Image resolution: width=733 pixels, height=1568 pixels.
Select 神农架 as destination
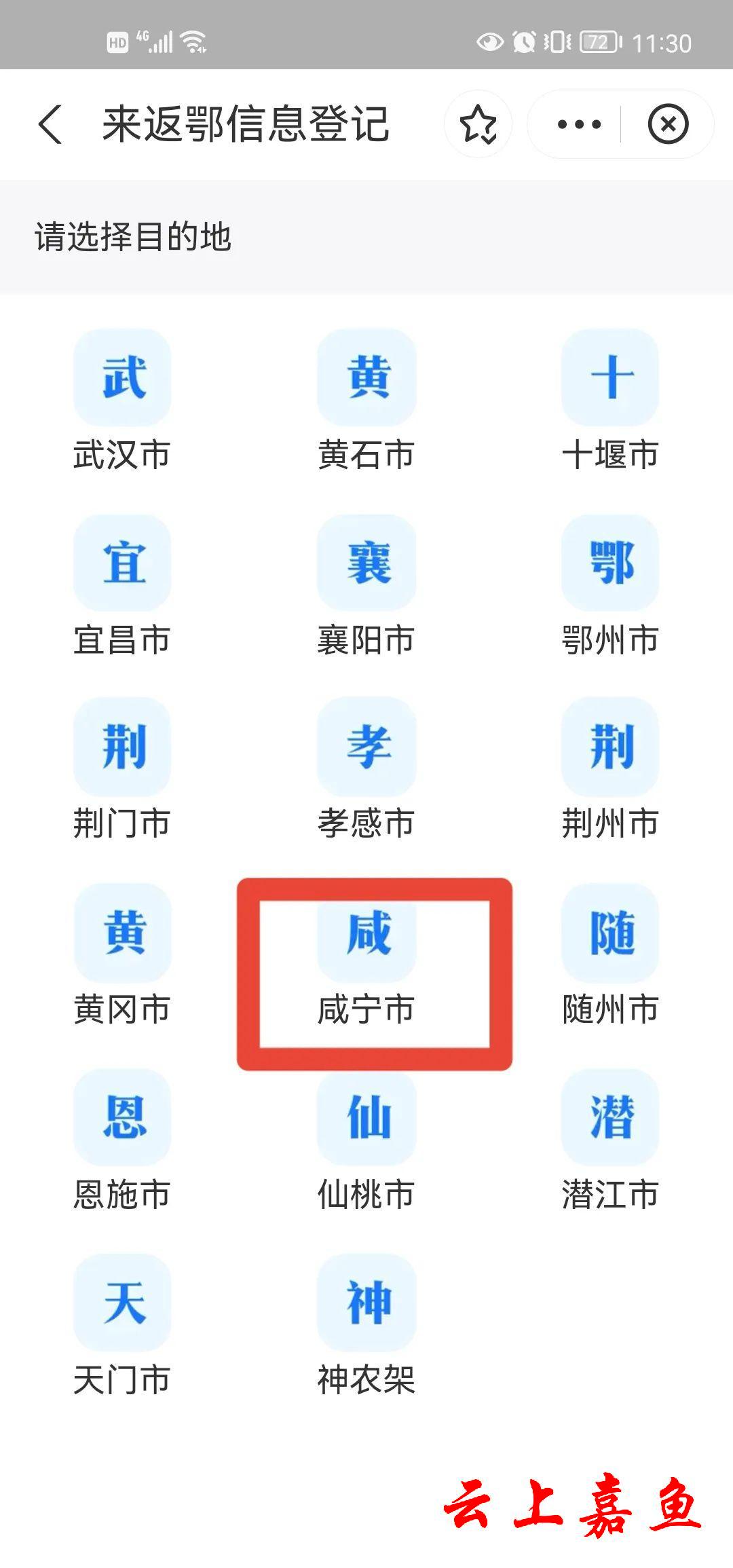coord(366,1326)
